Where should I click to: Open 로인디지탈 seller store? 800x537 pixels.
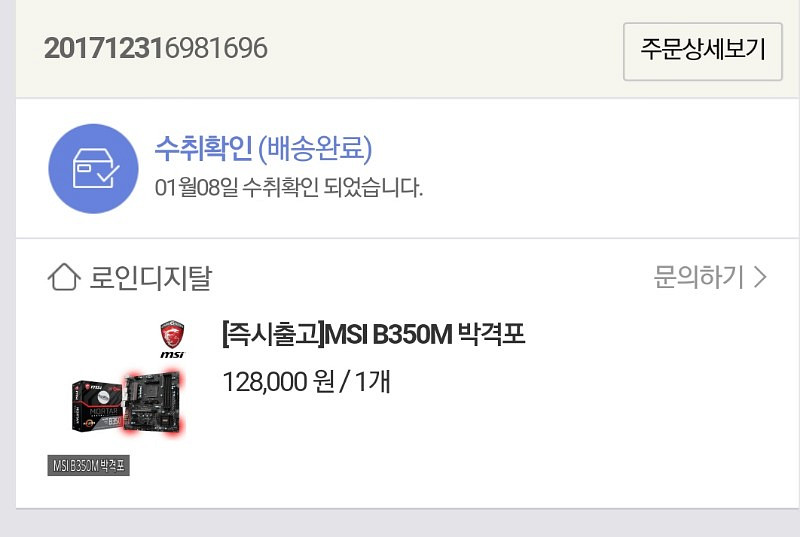[132, 277]
